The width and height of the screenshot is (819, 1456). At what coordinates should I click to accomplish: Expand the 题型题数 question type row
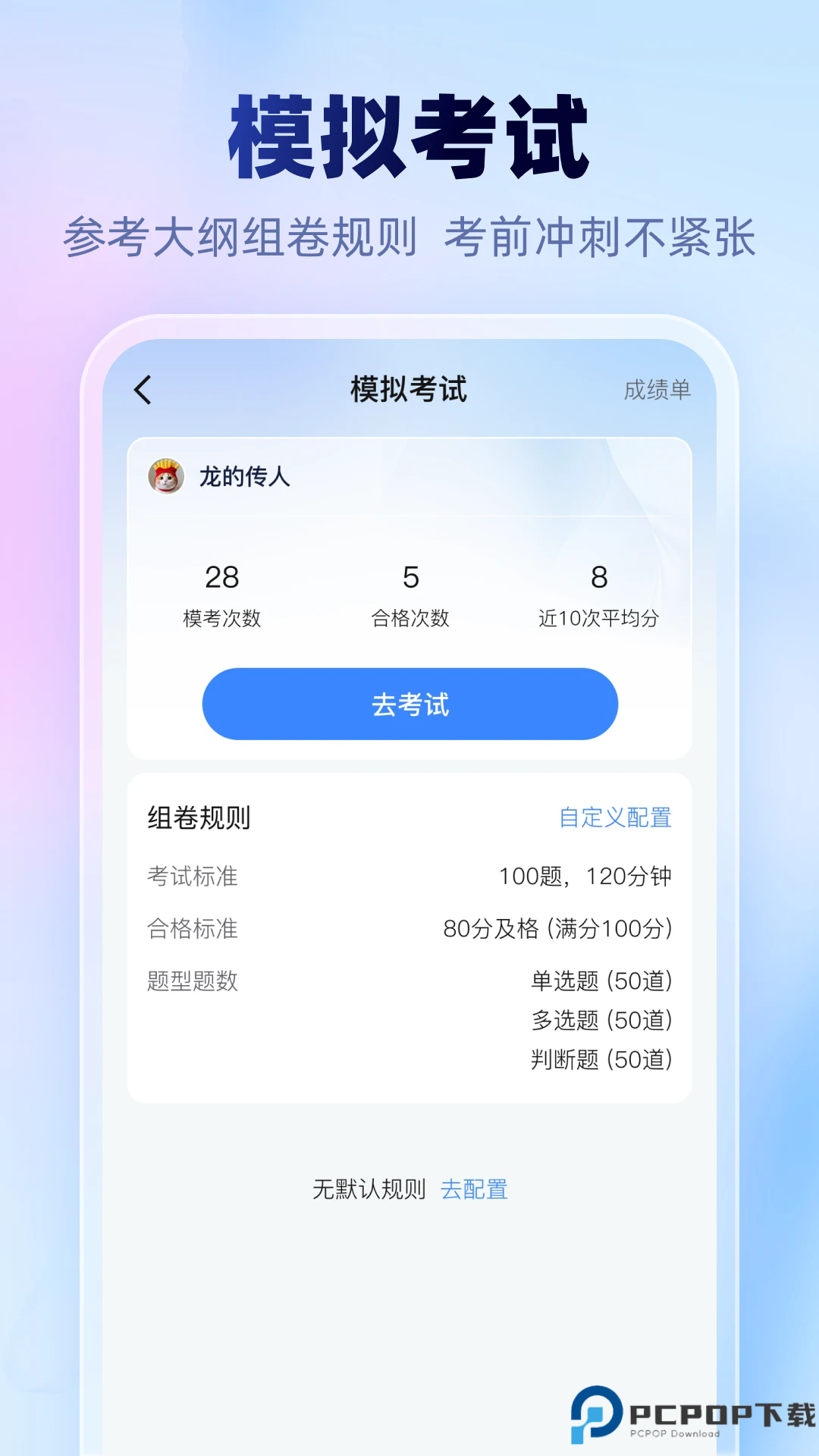point(190,979)
